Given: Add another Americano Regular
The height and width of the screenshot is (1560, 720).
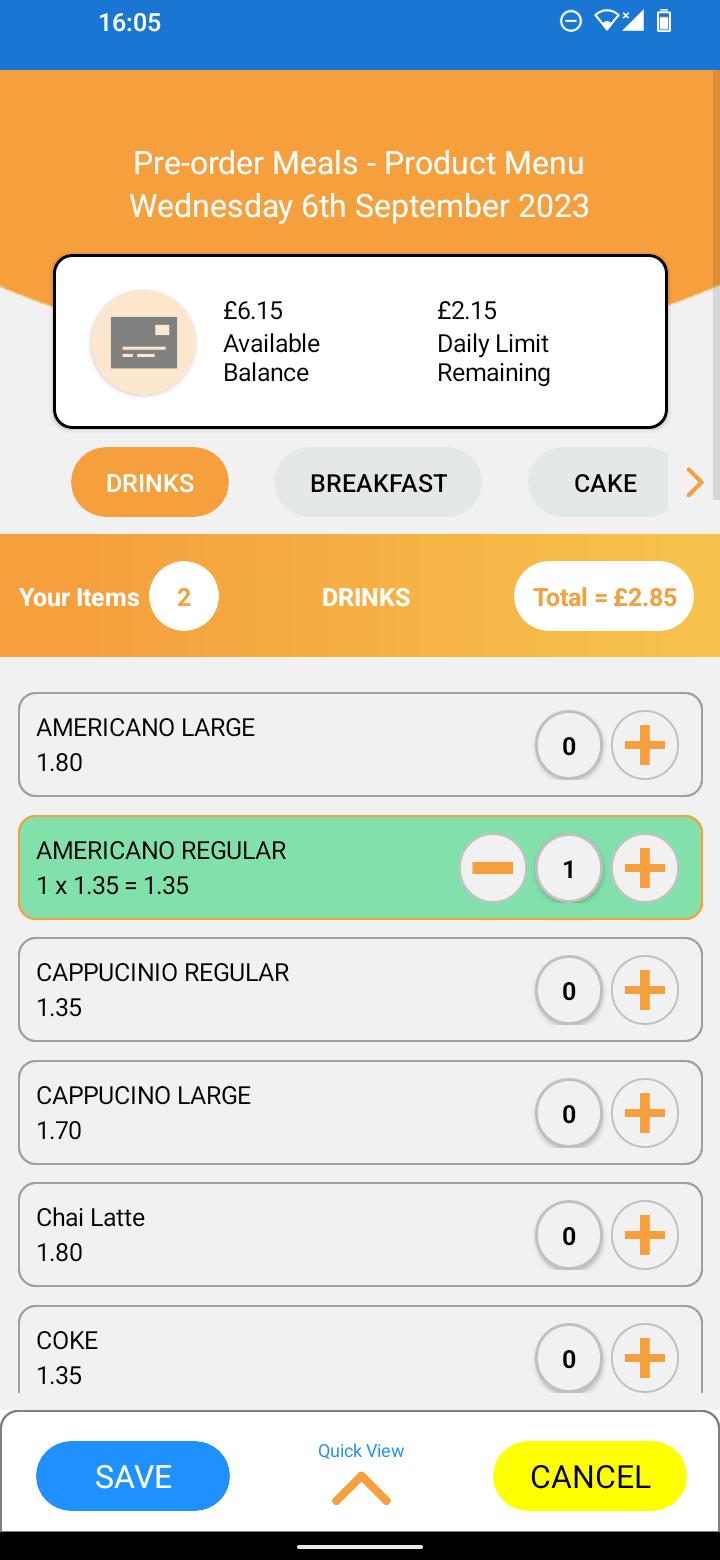Looking at the screenshot, I should point(645,868).
